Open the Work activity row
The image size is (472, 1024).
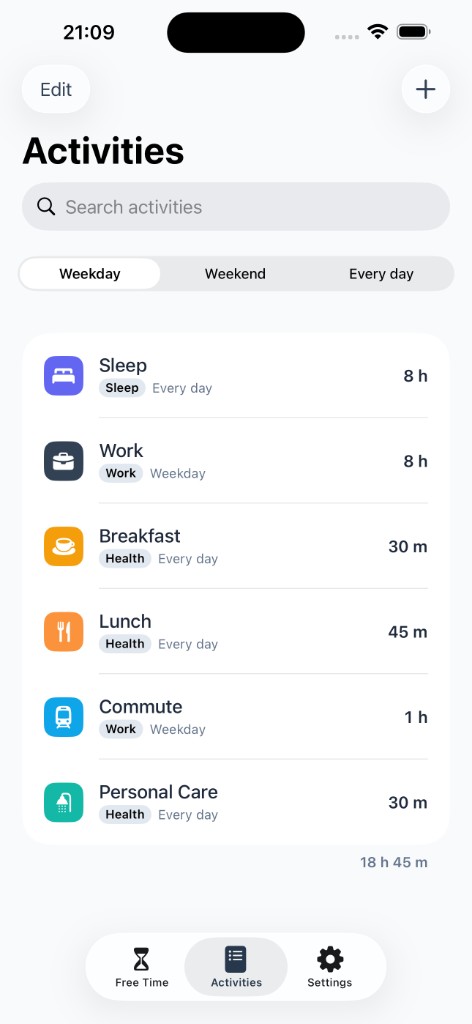236,460
